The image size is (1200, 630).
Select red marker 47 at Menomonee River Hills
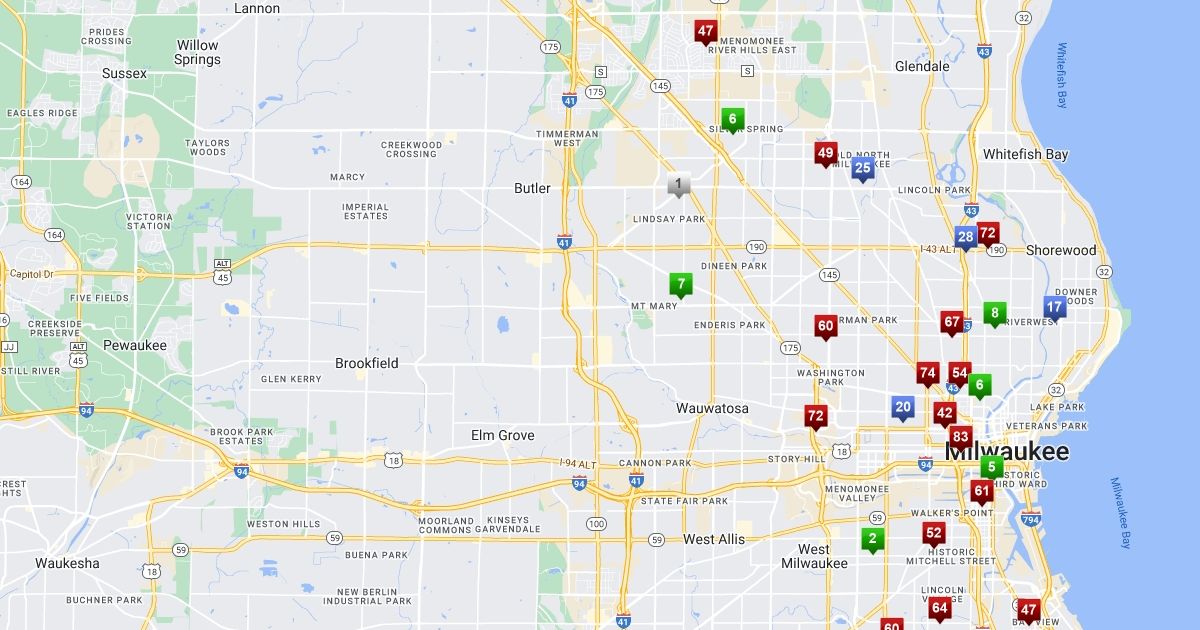pyautogui.click(x=706, y=31)
